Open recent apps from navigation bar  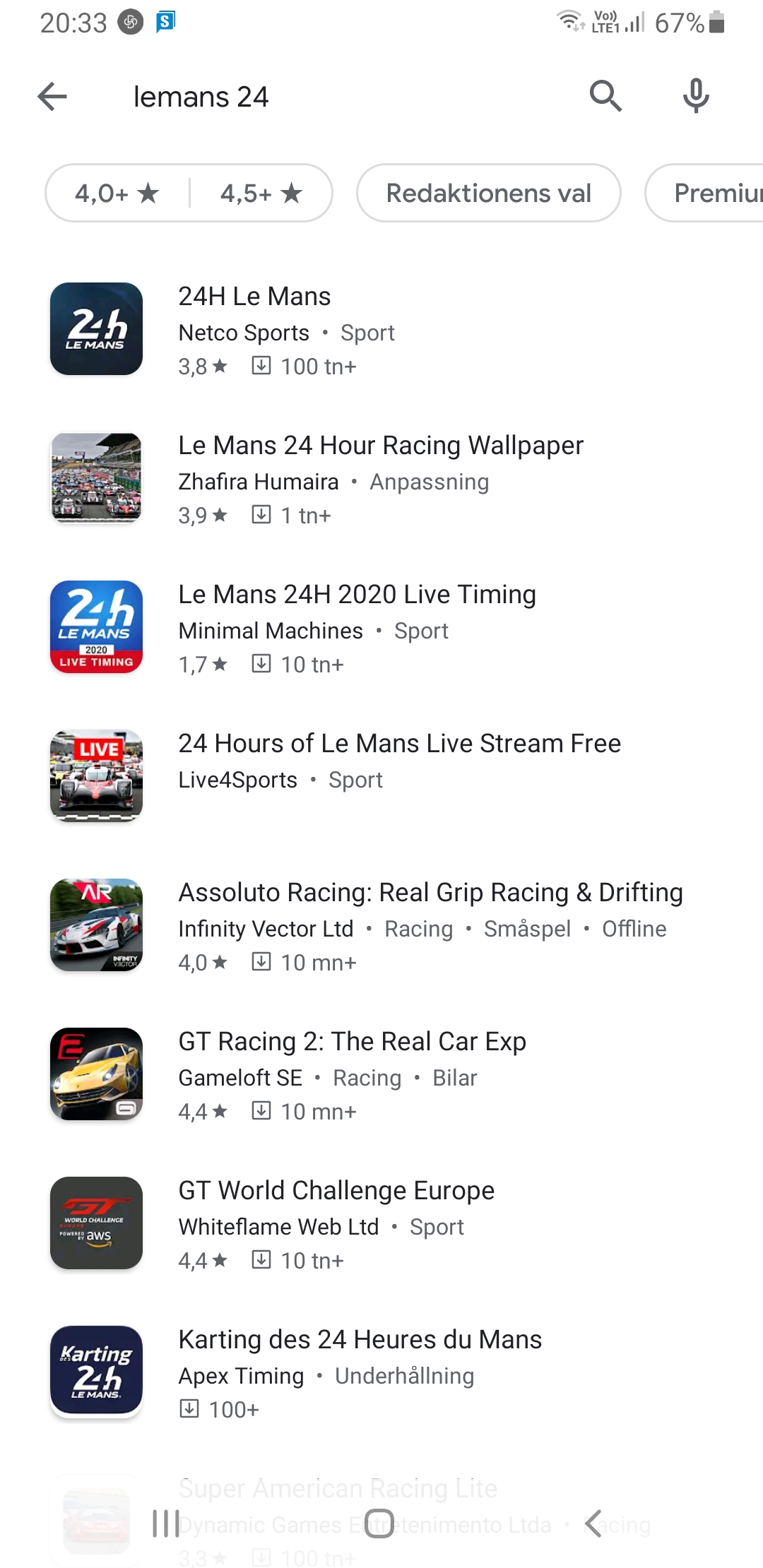(x=166, y=1524)
